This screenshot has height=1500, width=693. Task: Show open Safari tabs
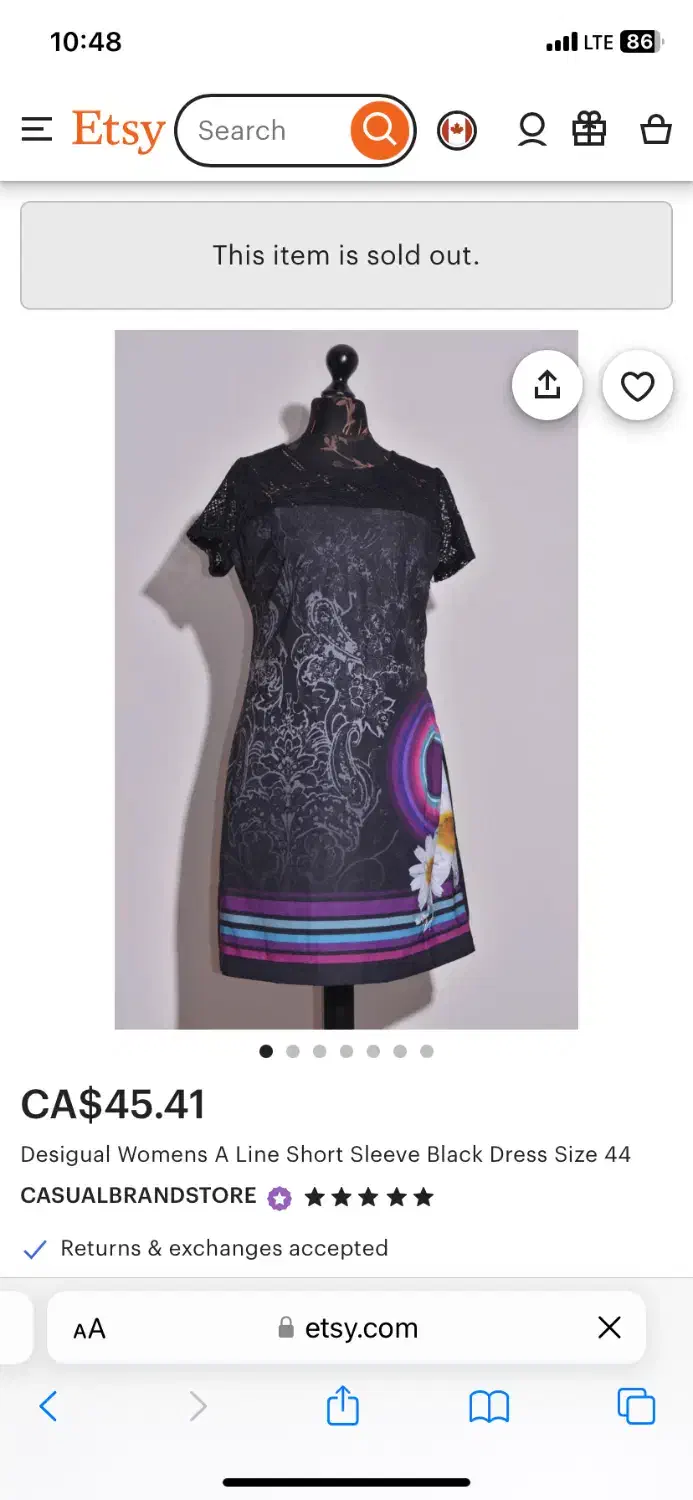[636, 1406]
